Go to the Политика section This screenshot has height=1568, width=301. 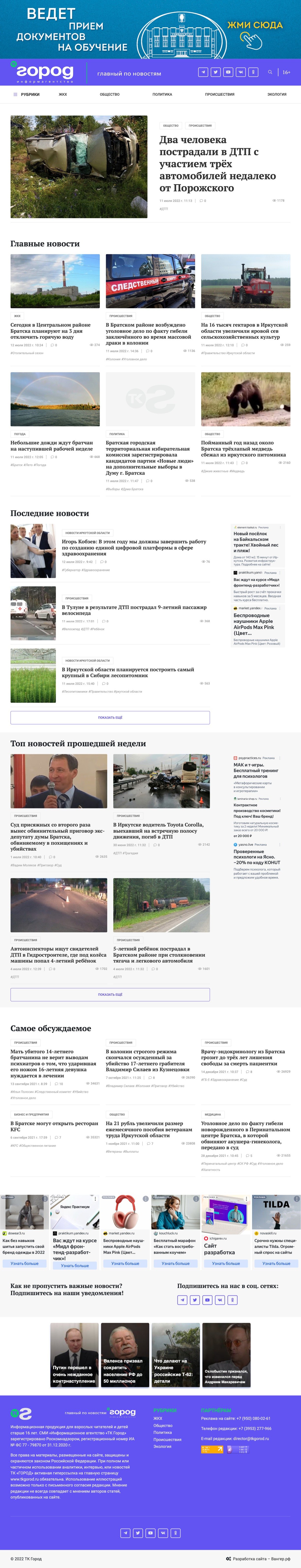(162, 94)
